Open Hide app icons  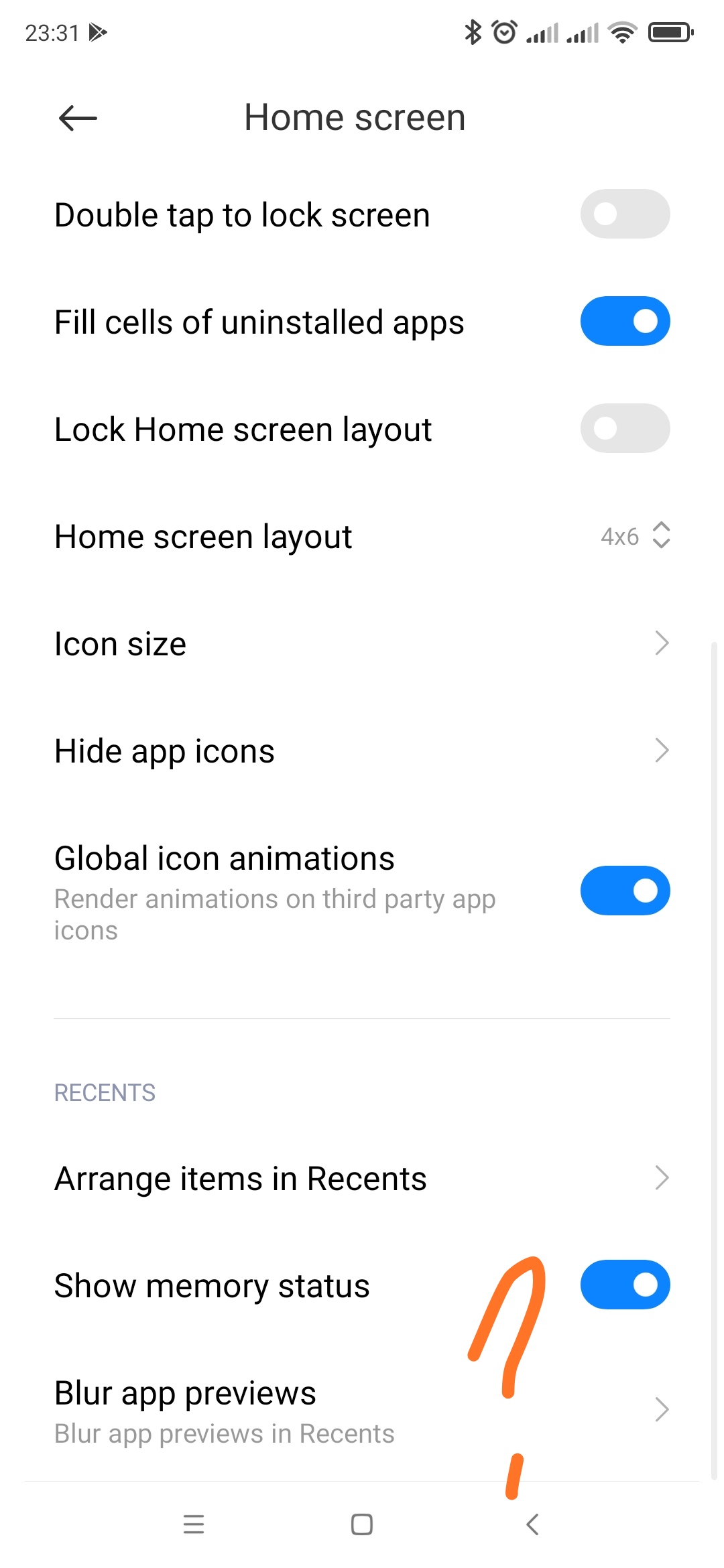[362, 750]
